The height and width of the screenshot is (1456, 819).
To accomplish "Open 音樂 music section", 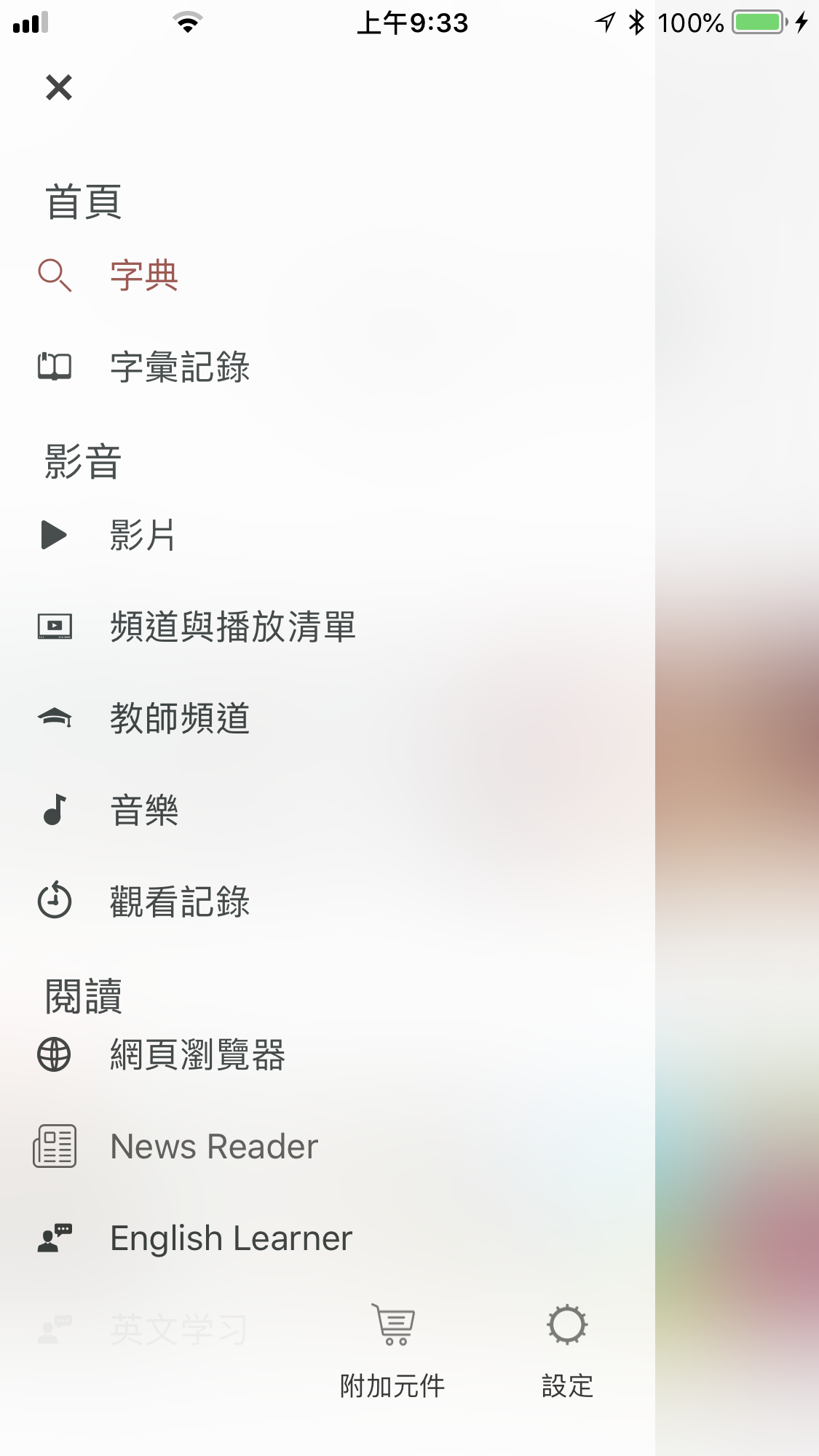I will click(144, 810).
